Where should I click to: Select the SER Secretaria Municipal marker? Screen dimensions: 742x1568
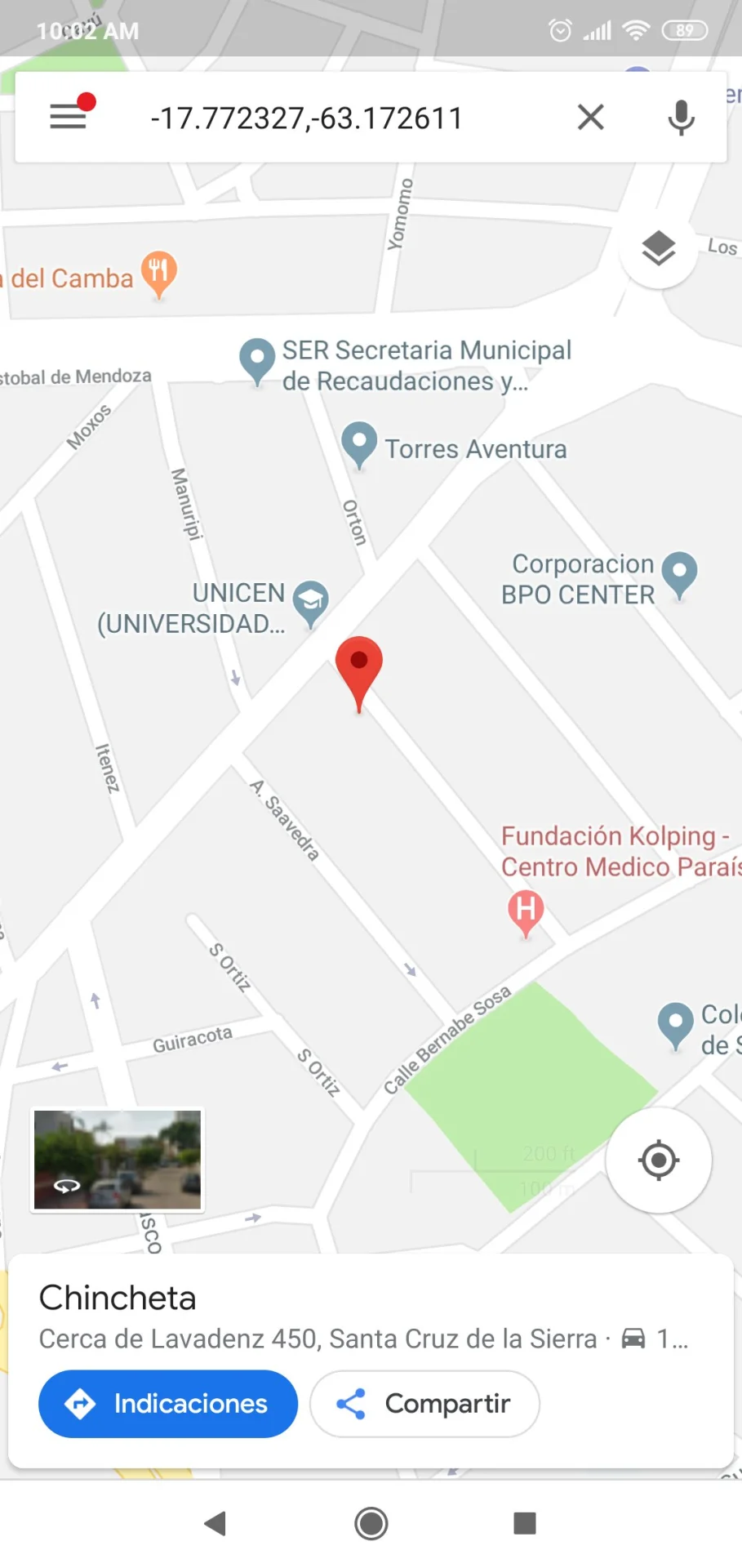[x=257, y=359]
